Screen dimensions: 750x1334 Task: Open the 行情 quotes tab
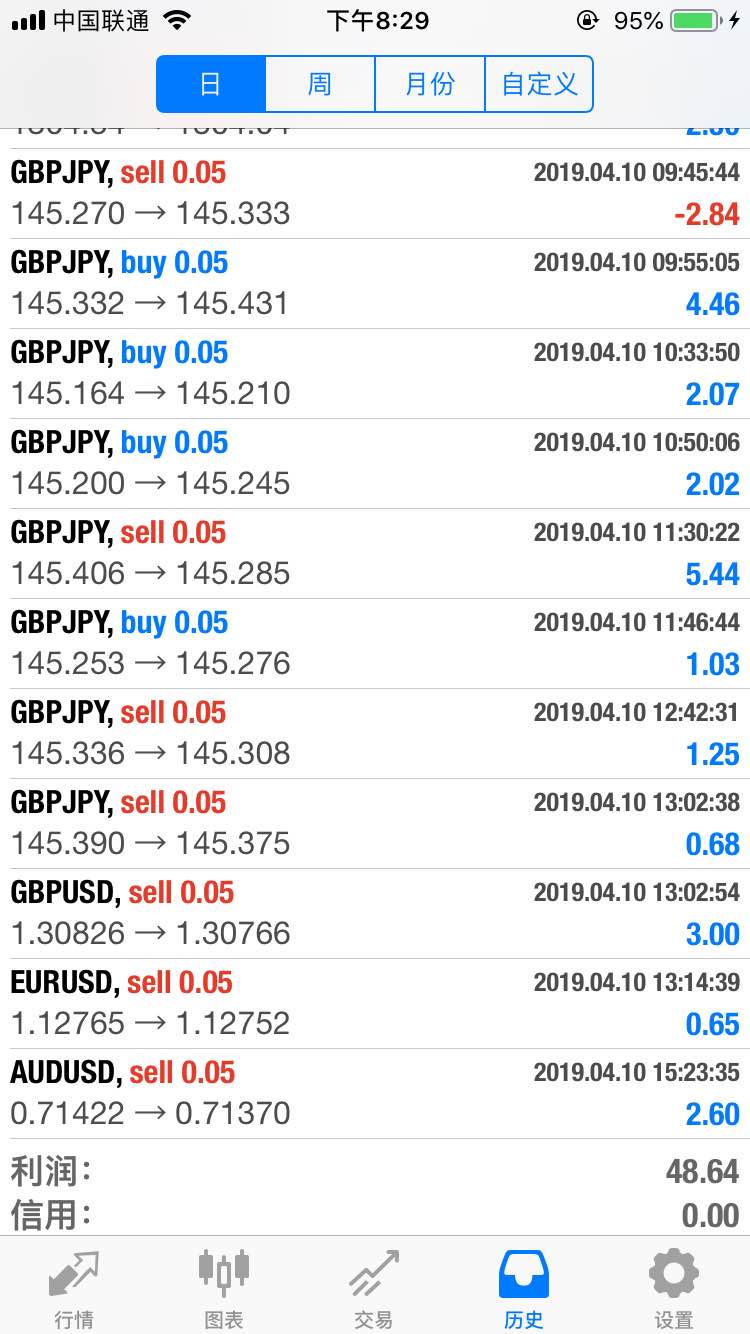point(74,1288)
